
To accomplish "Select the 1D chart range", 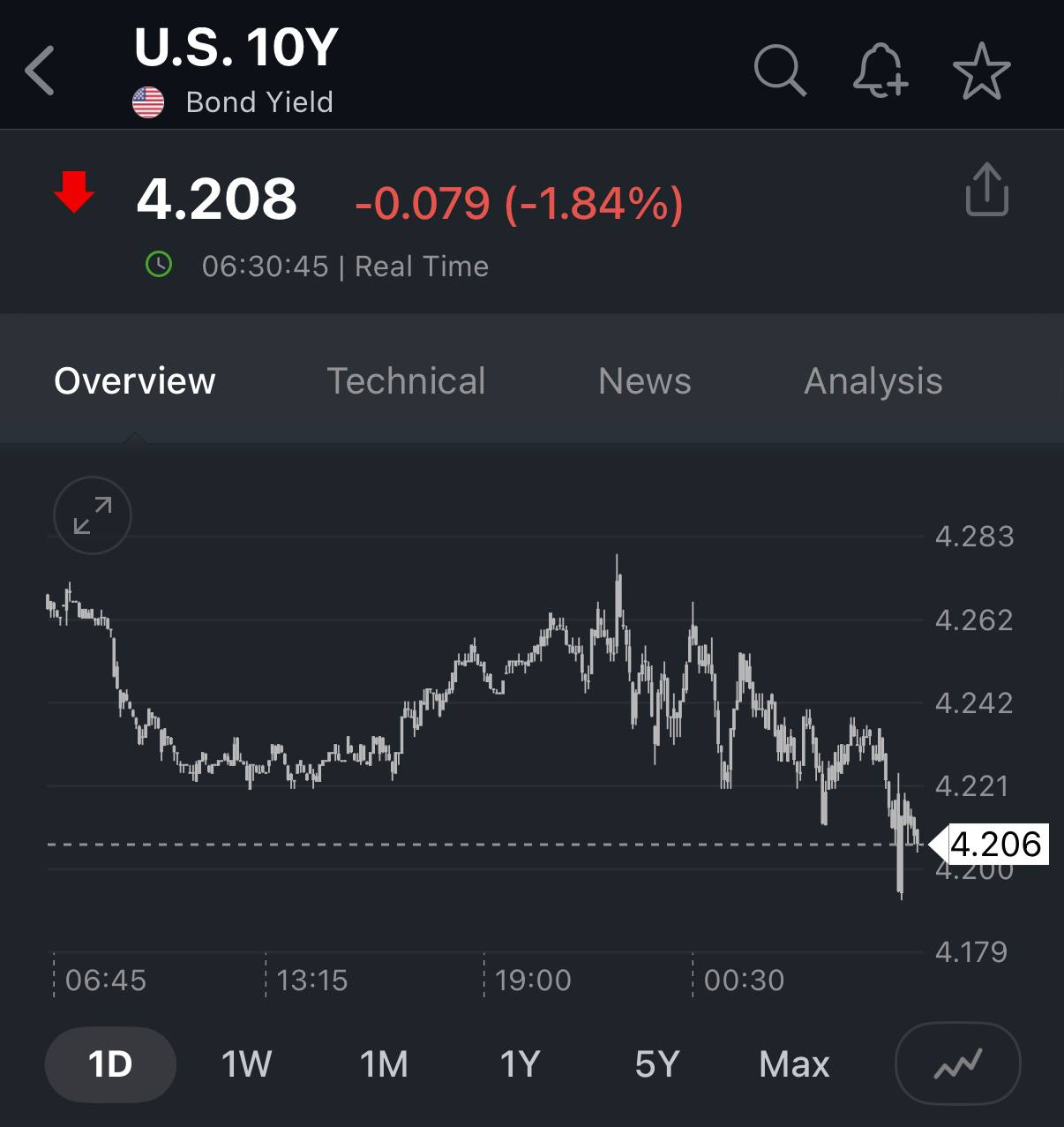I will [x=110, y=1064].
